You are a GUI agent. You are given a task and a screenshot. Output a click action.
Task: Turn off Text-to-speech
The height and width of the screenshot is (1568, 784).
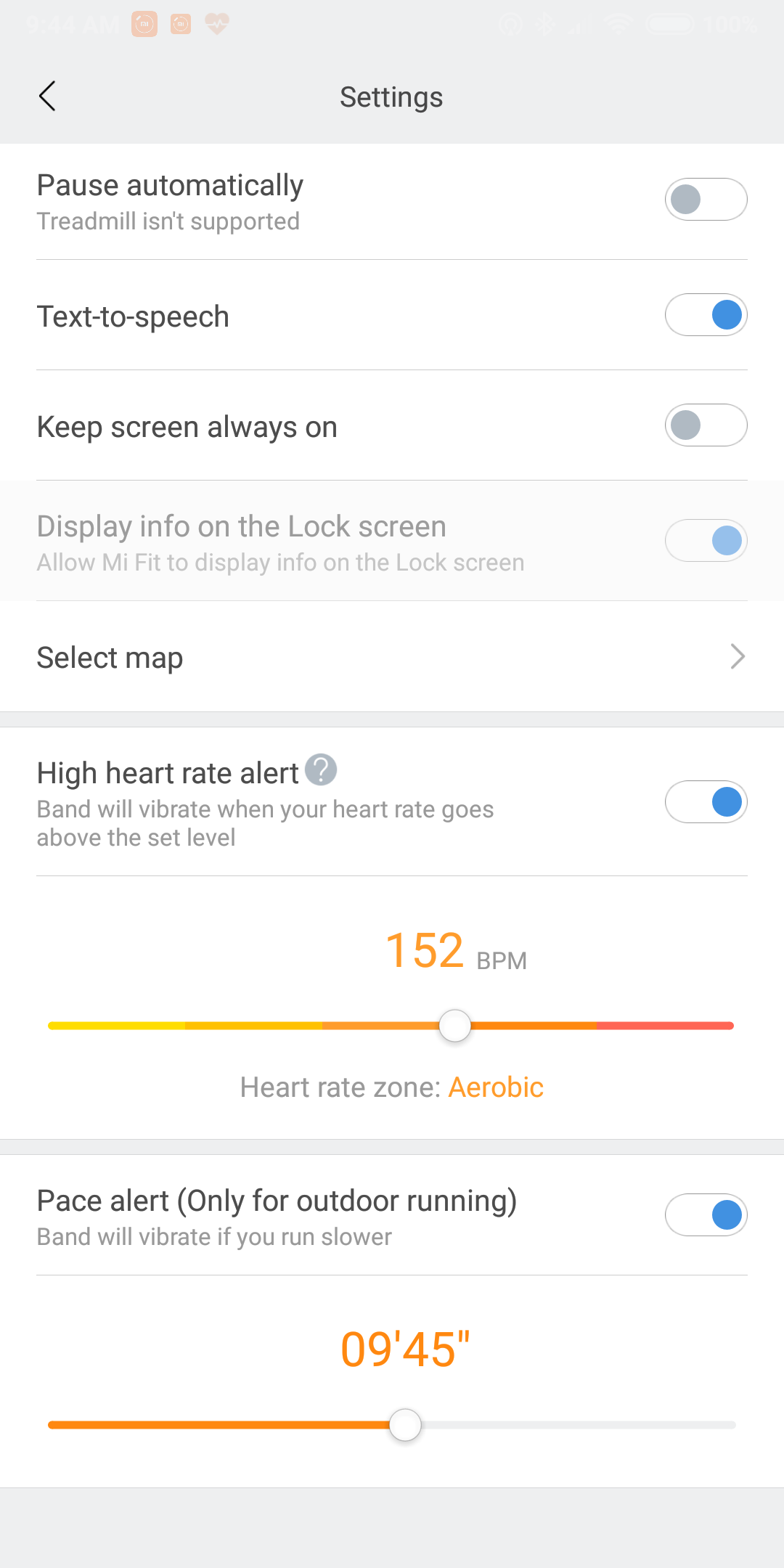click(x=706, y=315)
